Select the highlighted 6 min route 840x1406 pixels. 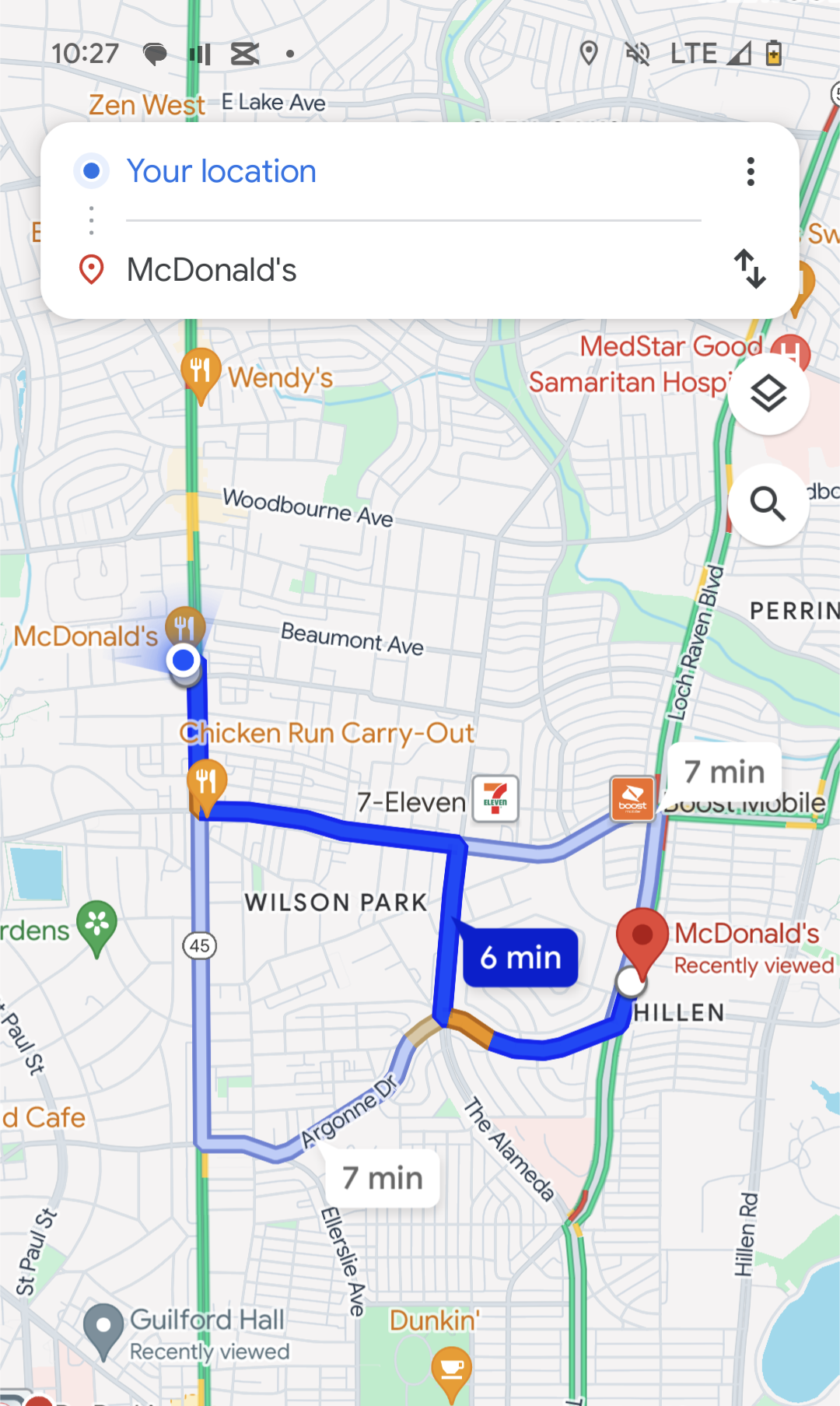[x=520, y=957]
